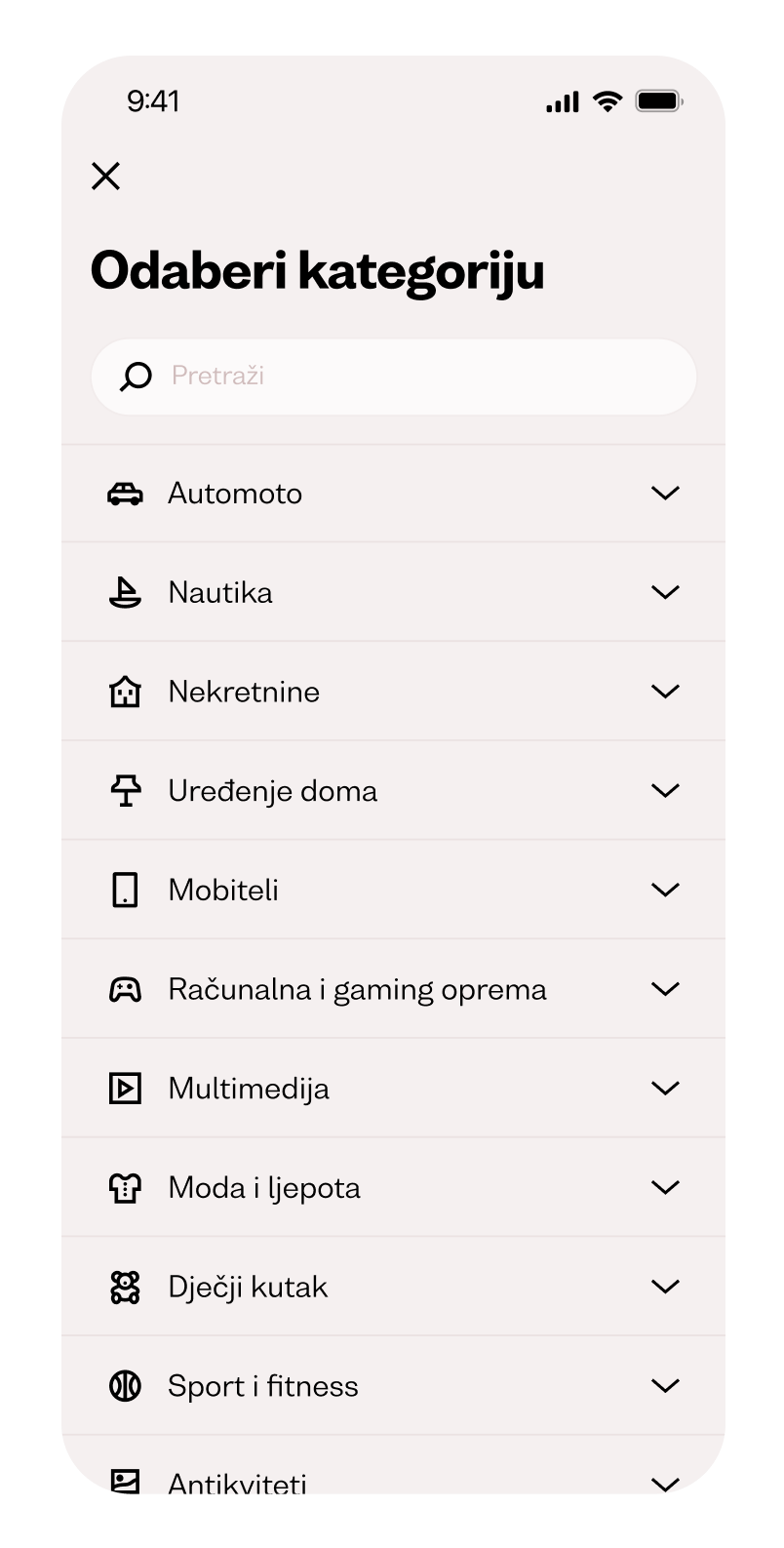The image size is (784, 1548).
Task: Open the Multimedija category
Action: pos(393,1088)
